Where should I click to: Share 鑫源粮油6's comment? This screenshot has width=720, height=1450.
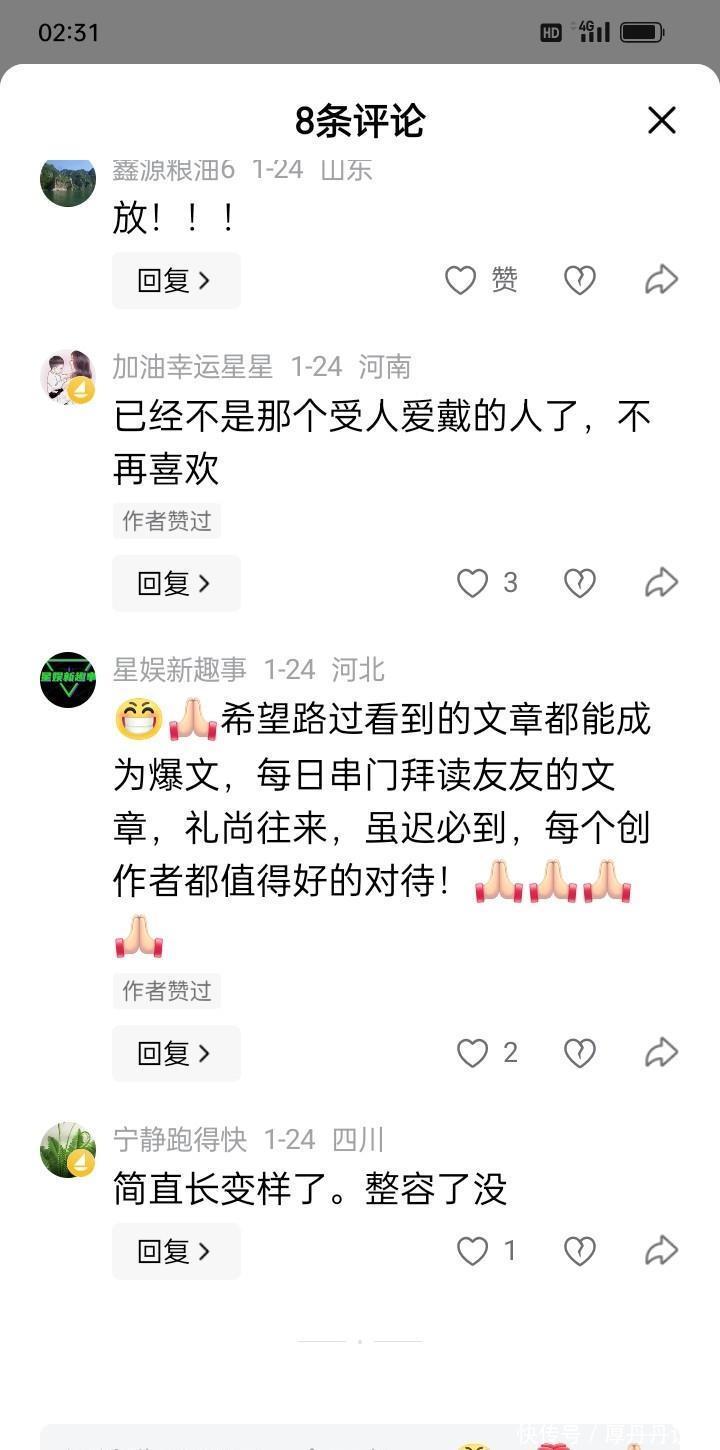click(662, 281)
